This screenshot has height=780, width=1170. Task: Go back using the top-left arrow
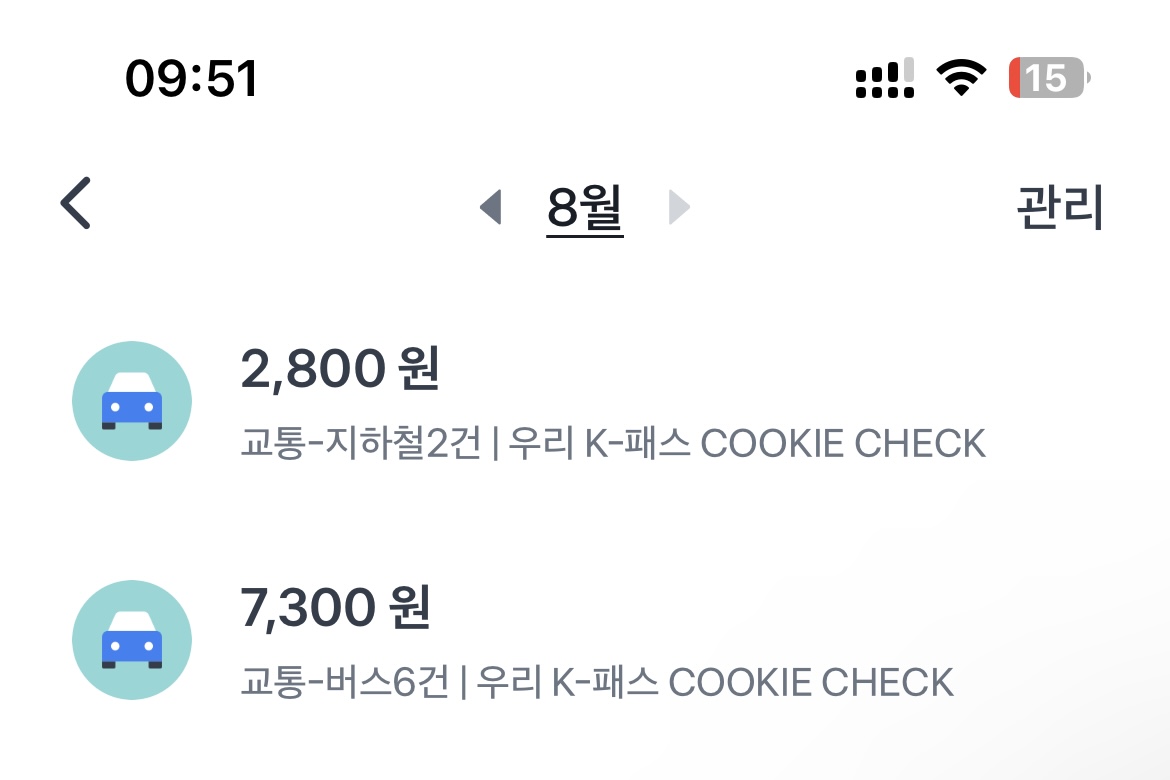click(x=75, y=203)
